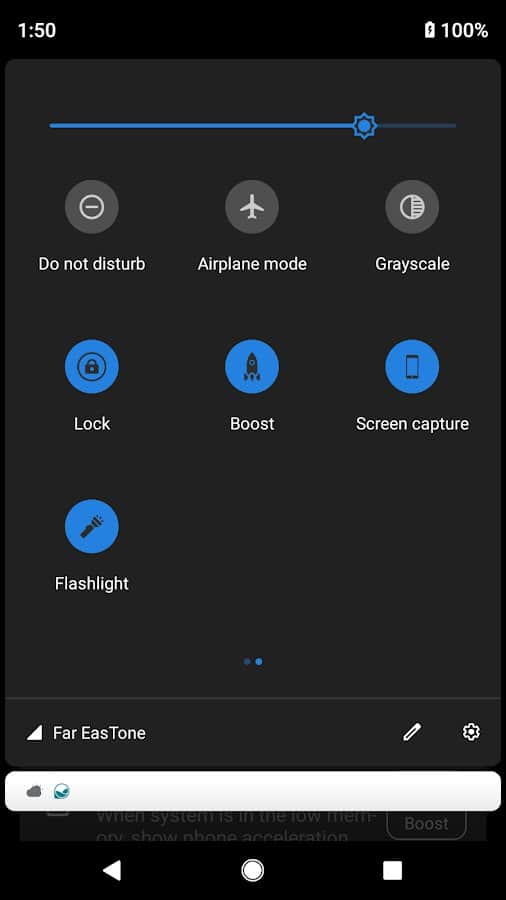This screenshot has height=900, width=506.
Task: Enable Airplane mode
Action: (x=252, y=207)
